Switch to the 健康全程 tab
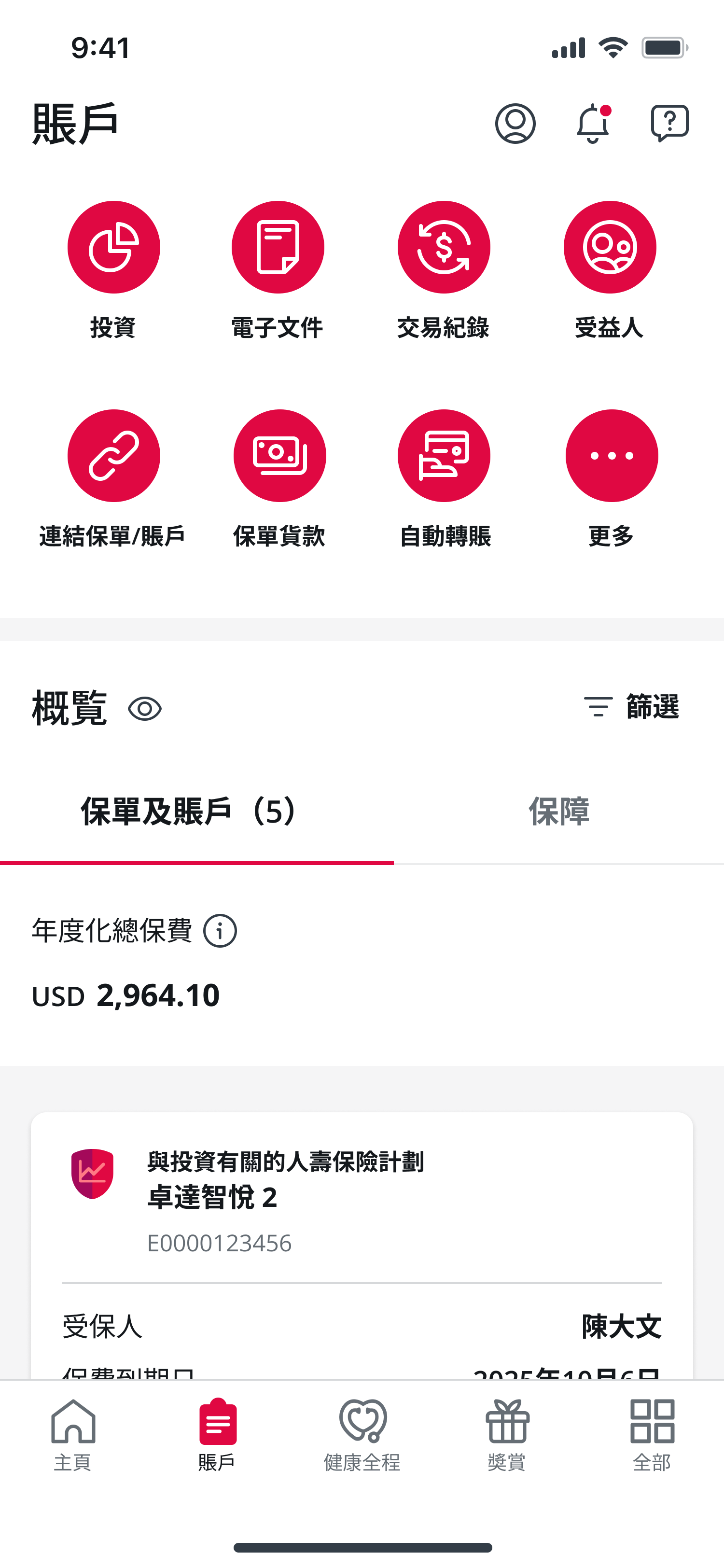Viewport: 724px width, 1568px height. [x=362, y=1435]
